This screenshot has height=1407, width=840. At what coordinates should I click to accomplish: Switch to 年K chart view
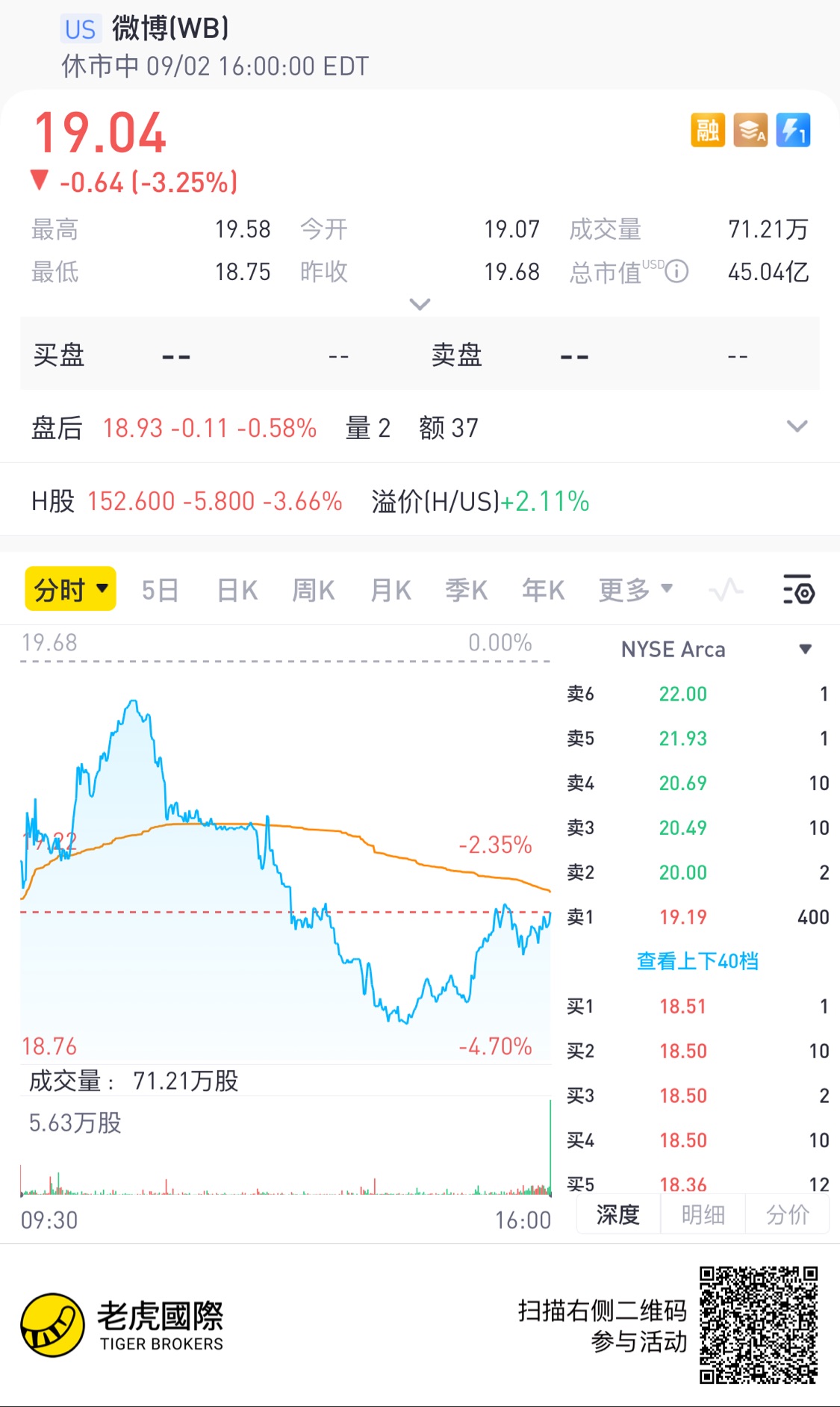click(543, 591)
